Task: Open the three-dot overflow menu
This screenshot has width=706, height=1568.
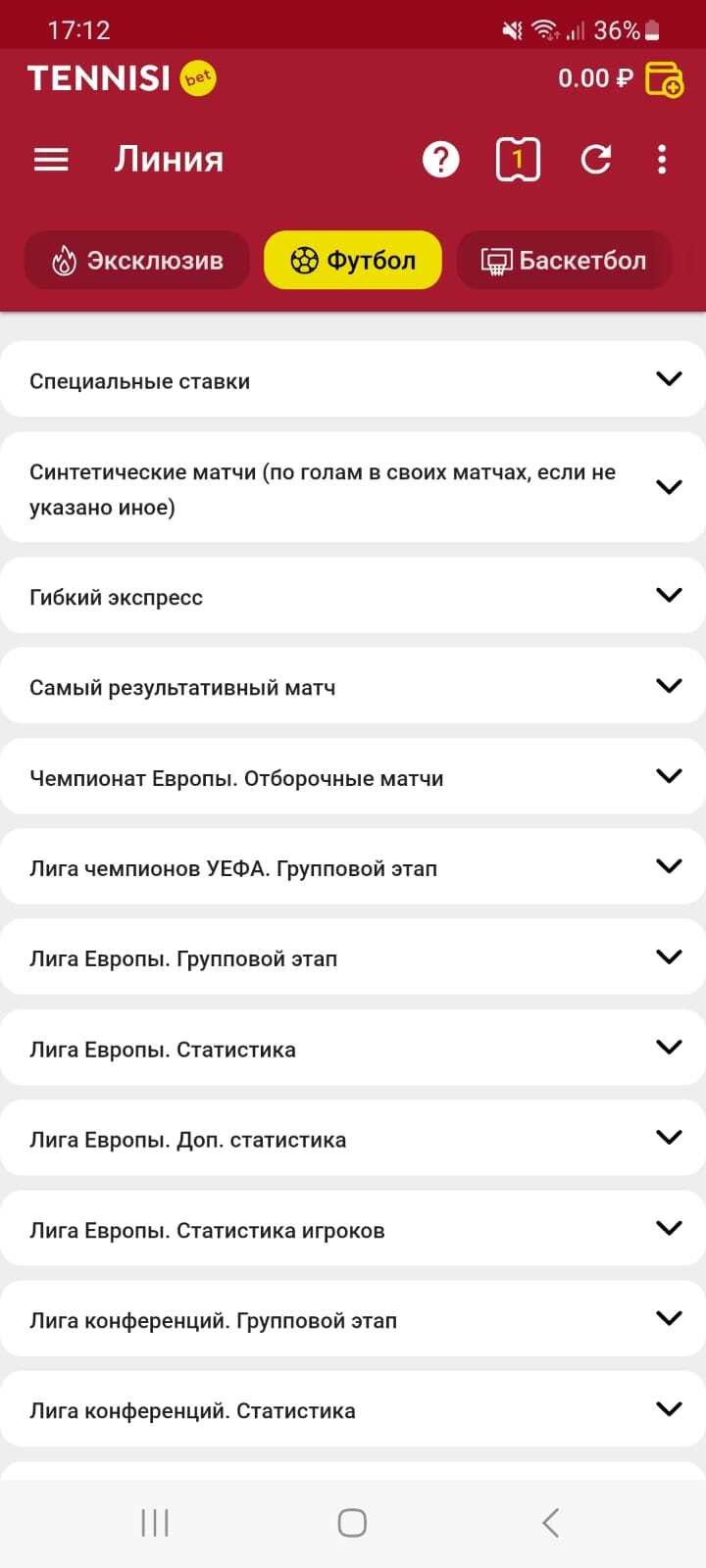Action: coord(662,159)
